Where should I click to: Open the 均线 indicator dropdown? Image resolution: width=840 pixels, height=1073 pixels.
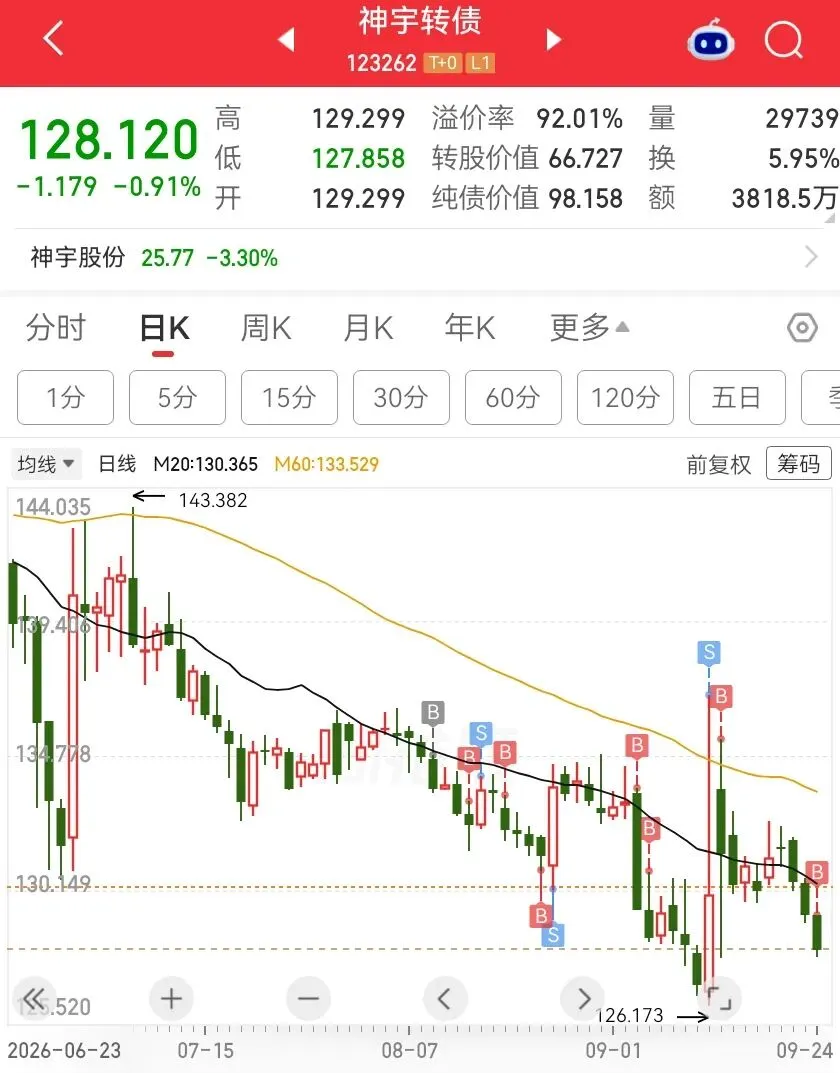[x=46, y=464]
